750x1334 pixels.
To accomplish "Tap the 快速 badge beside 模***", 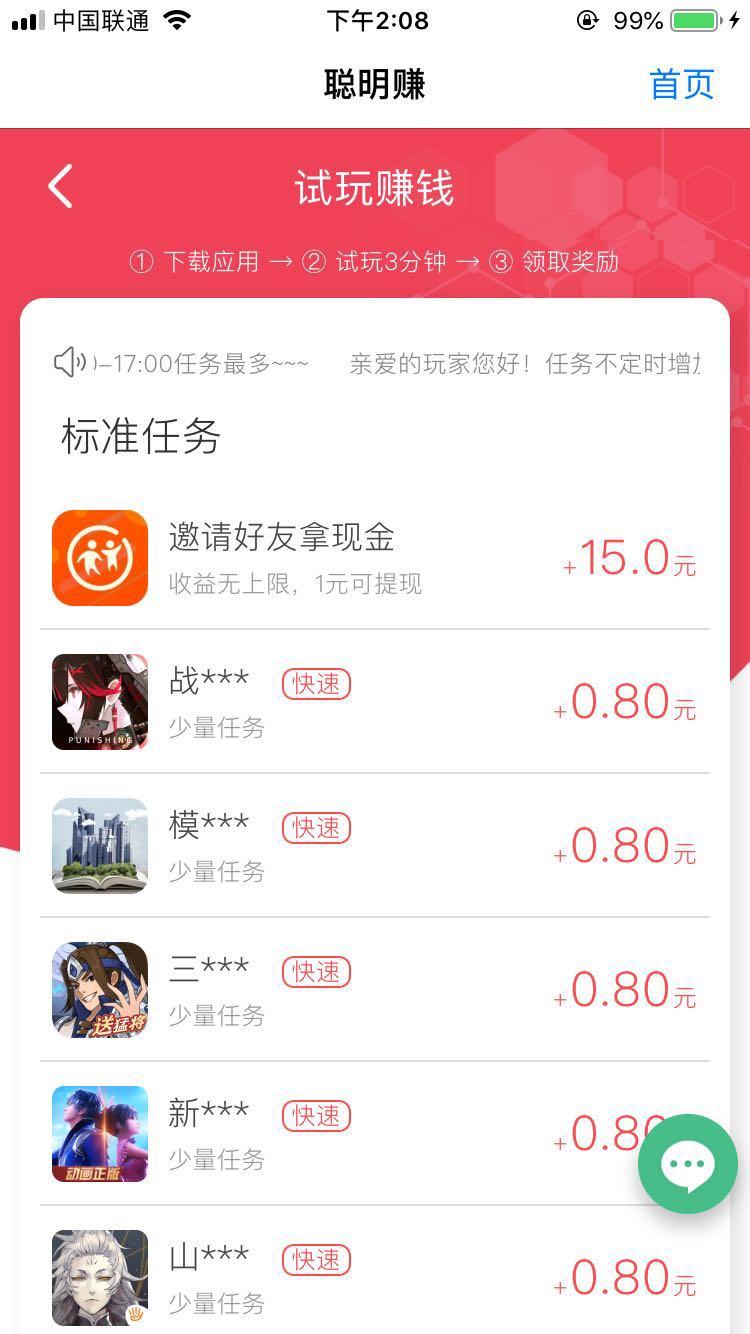I will 315,828.
